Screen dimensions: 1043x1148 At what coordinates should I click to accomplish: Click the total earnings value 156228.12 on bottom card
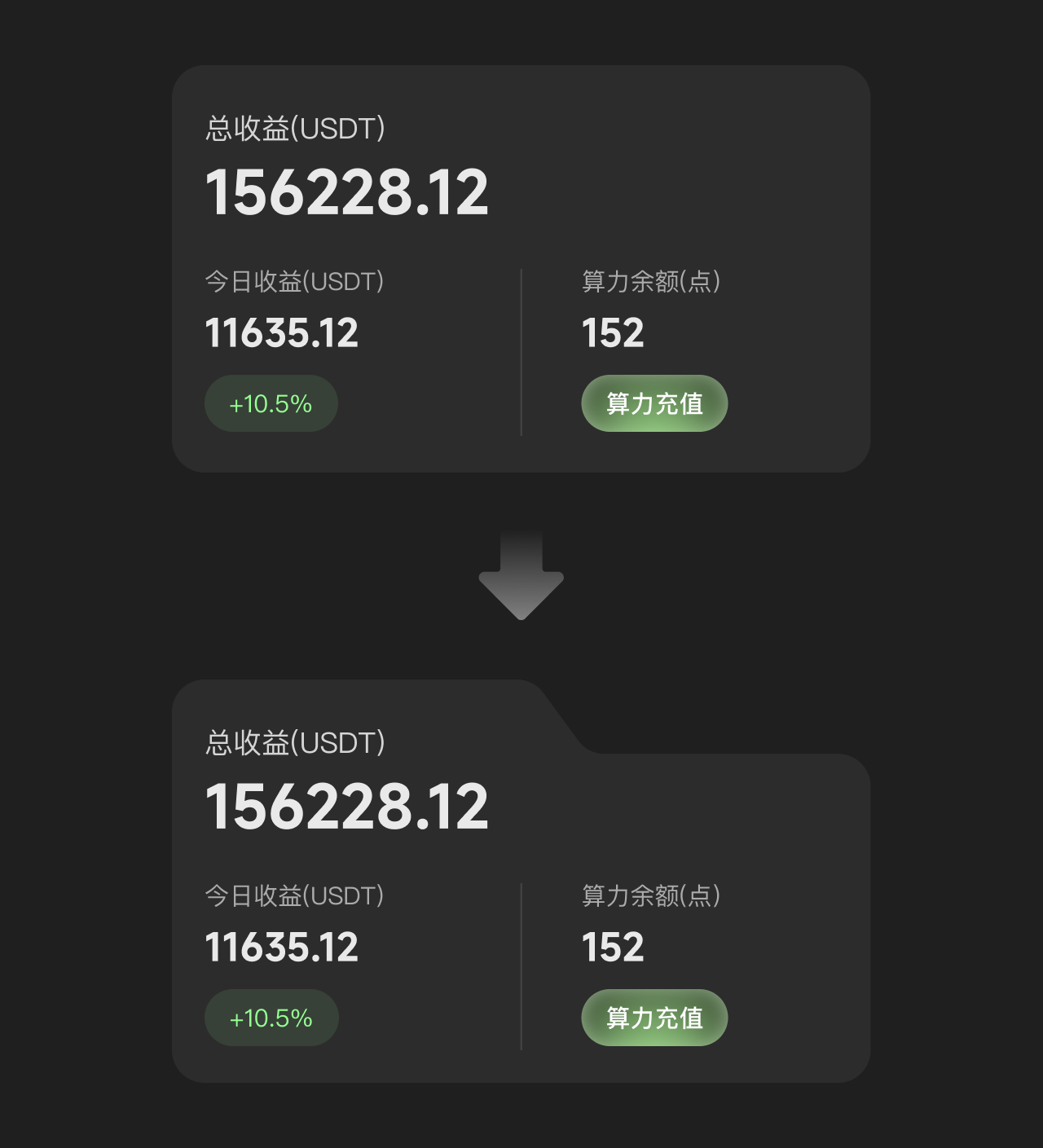tap(347, 803)
